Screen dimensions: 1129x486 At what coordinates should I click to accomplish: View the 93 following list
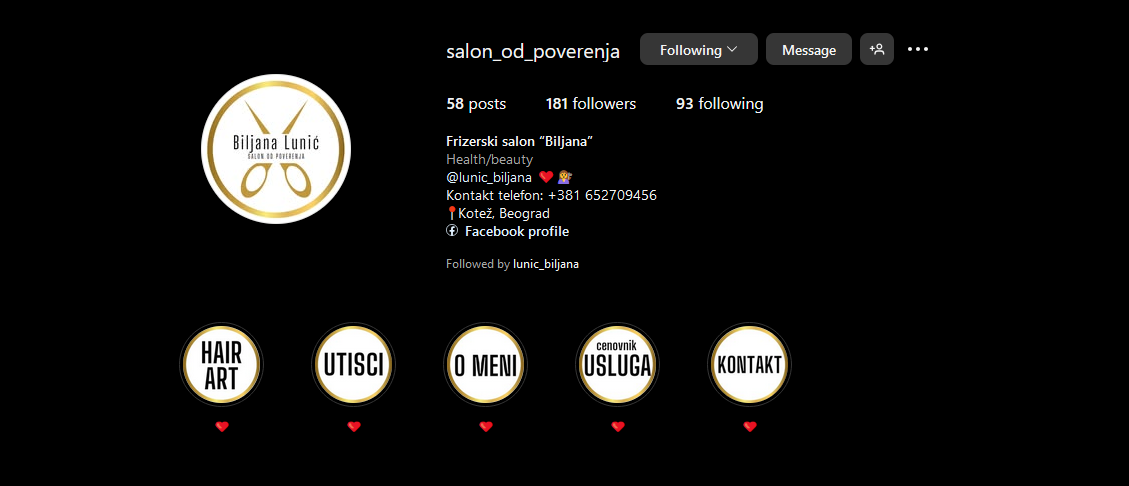coord(719,104)
